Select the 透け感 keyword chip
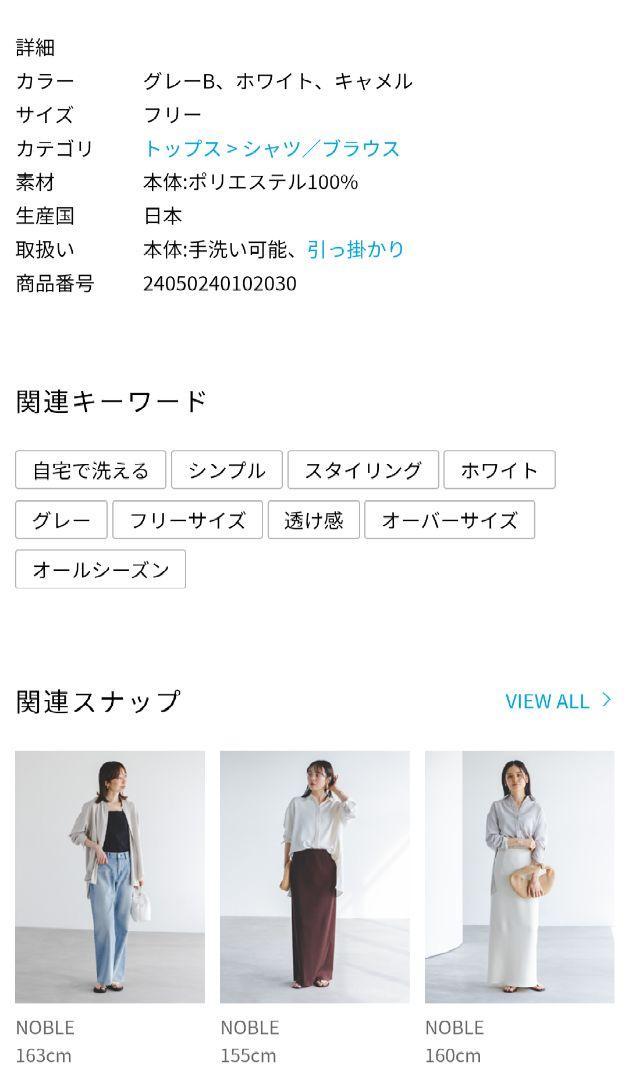This screenshot has width=628, height=1080. [x=313, y=519]
